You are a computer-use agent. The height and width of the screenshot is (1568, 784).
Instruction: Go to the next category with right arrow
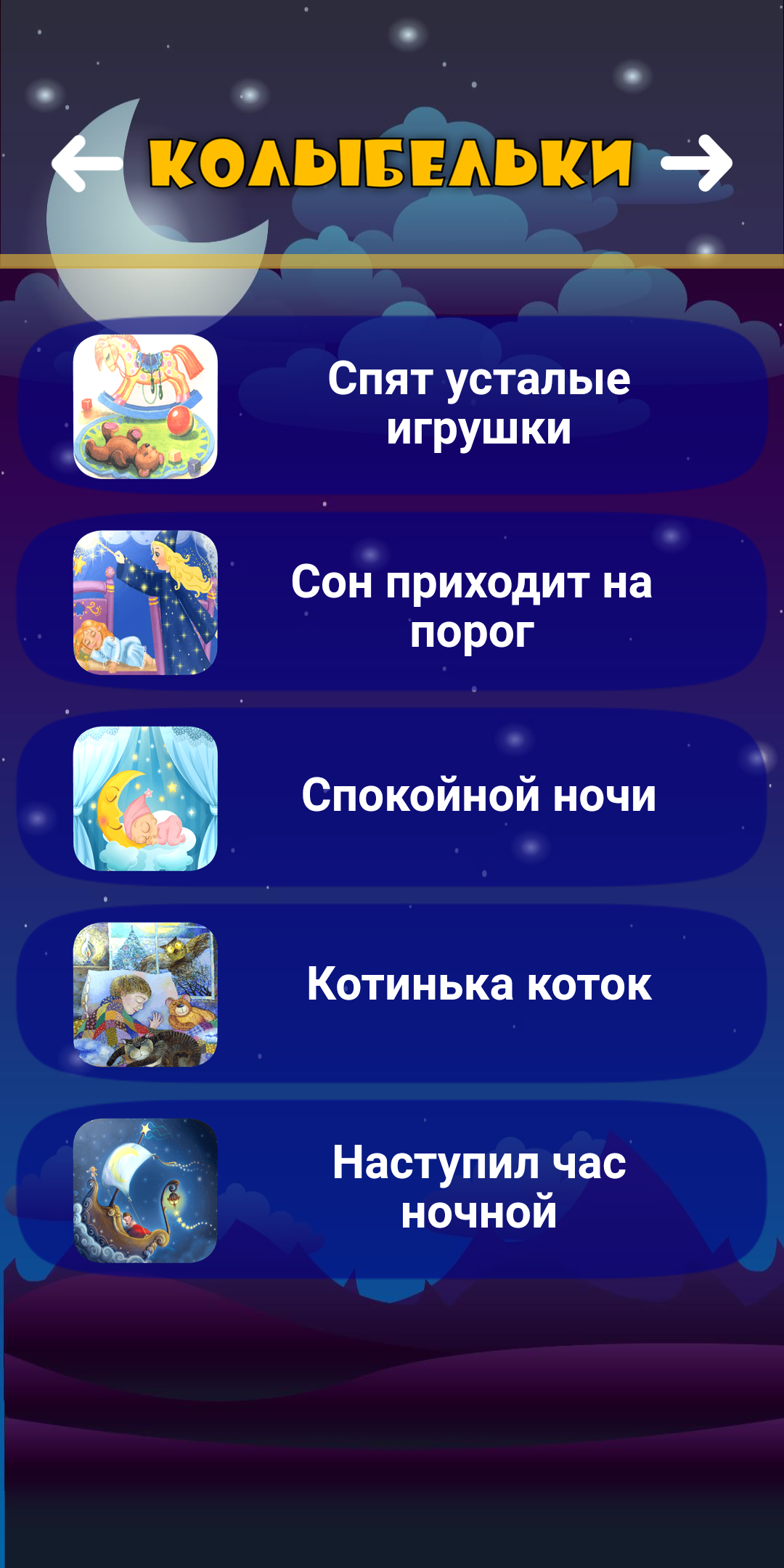pos(697,163)
